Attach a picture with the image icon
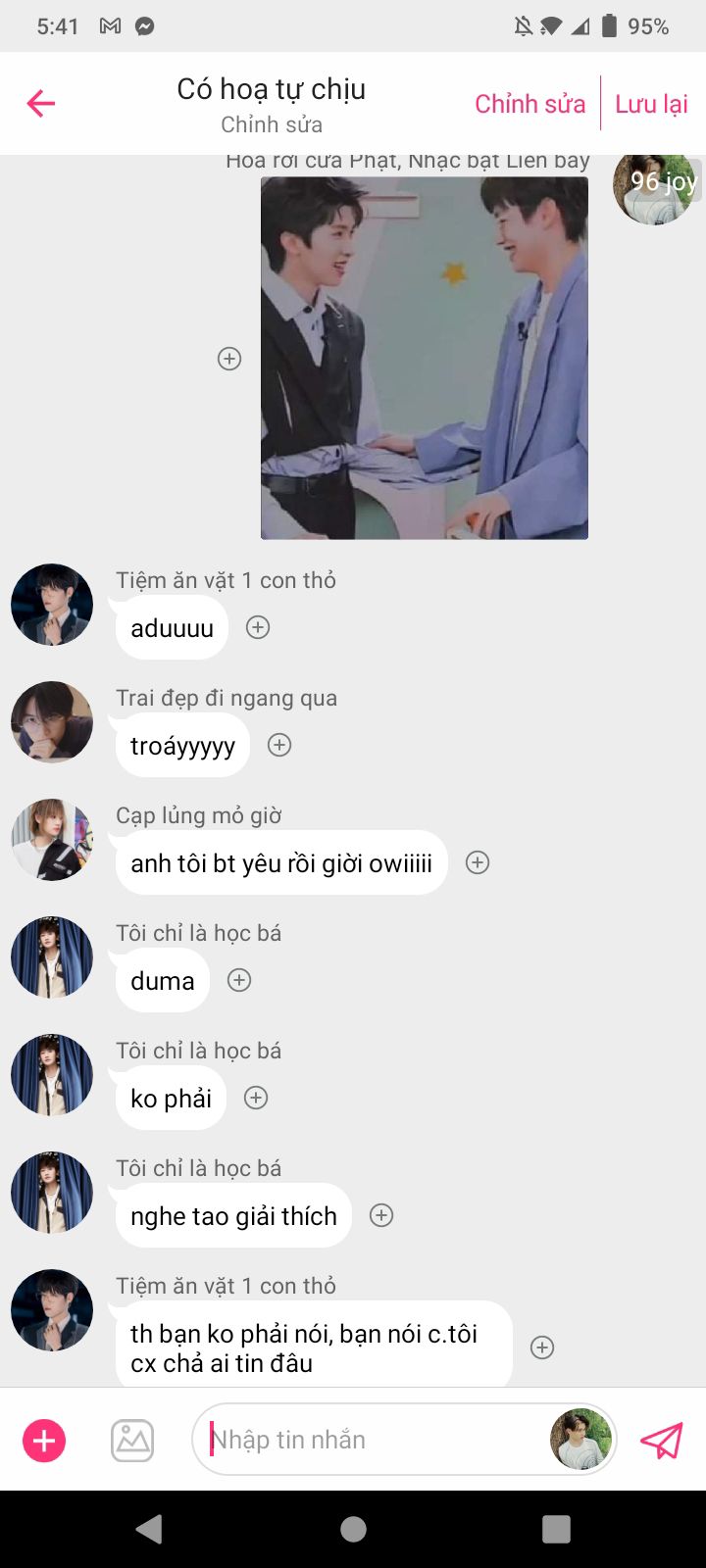Screen dimensions: 706x1568 132,1441
